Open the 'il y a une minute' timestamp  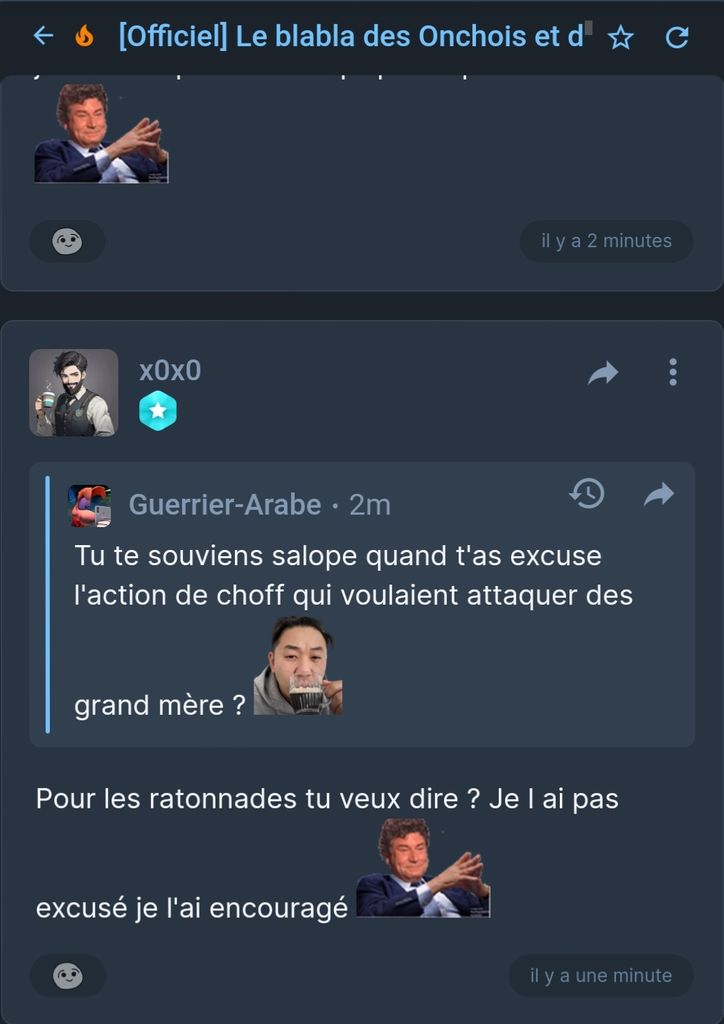click(600, 975)
